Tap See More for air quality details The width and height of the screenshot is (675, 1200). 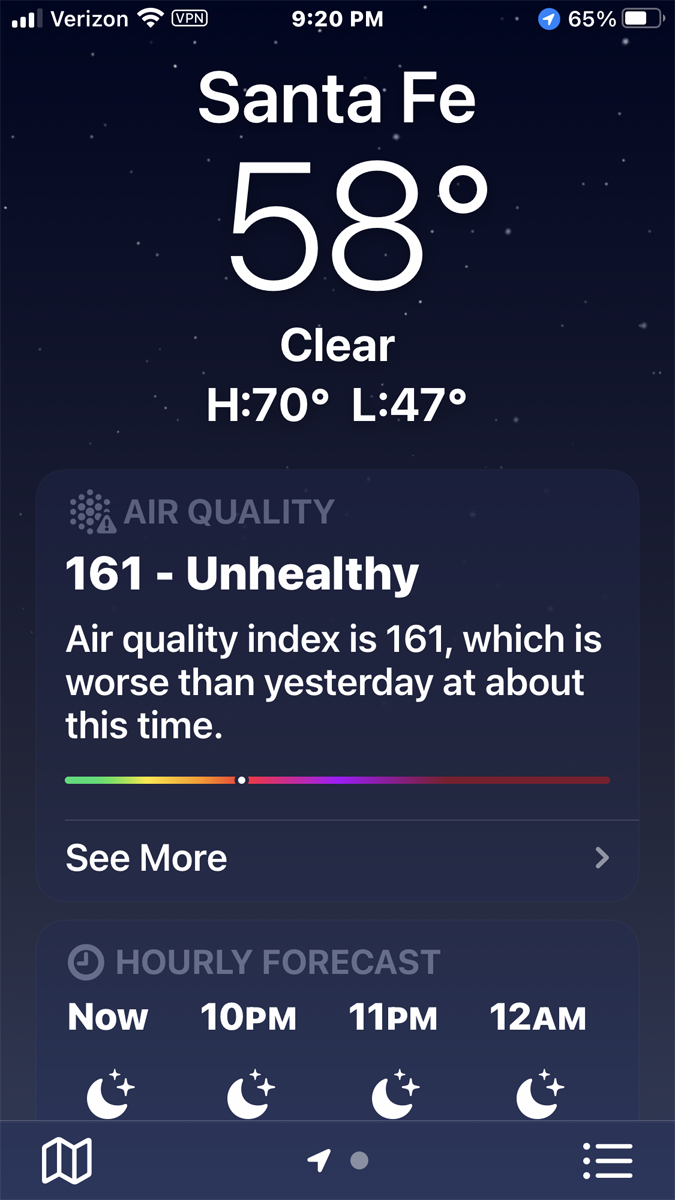coord(337,858)
